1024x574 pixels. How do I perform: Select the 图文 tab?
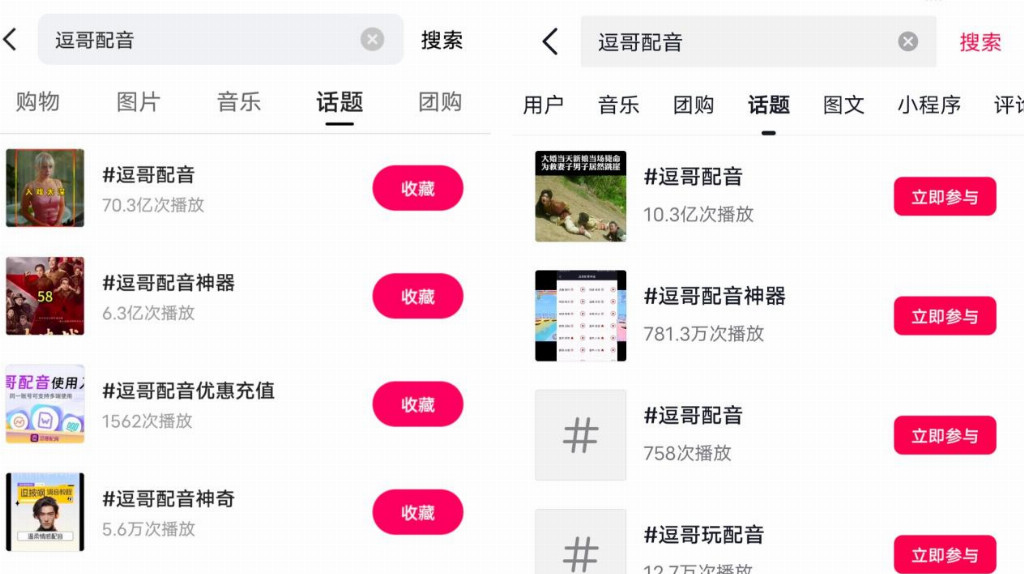coord(843,105)
